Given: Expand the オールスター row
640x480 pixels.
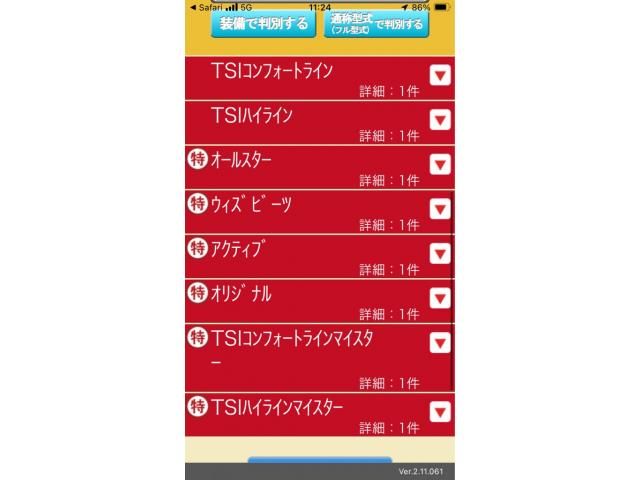Looking at the screenshot, I should (x=440, y=164).
